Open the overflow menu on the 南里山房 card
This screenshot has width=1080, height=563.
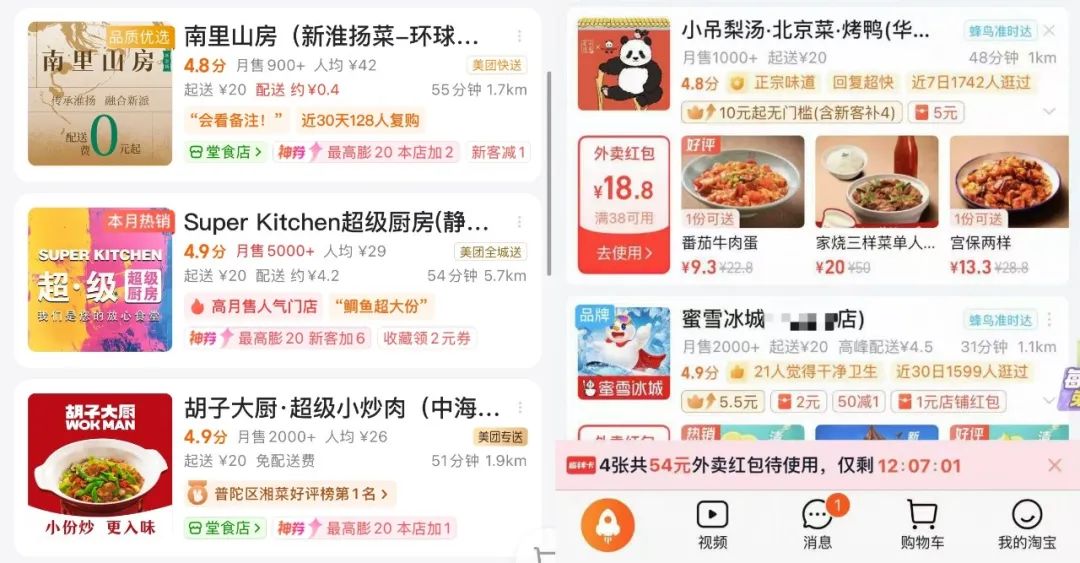[x=519, y=38]
